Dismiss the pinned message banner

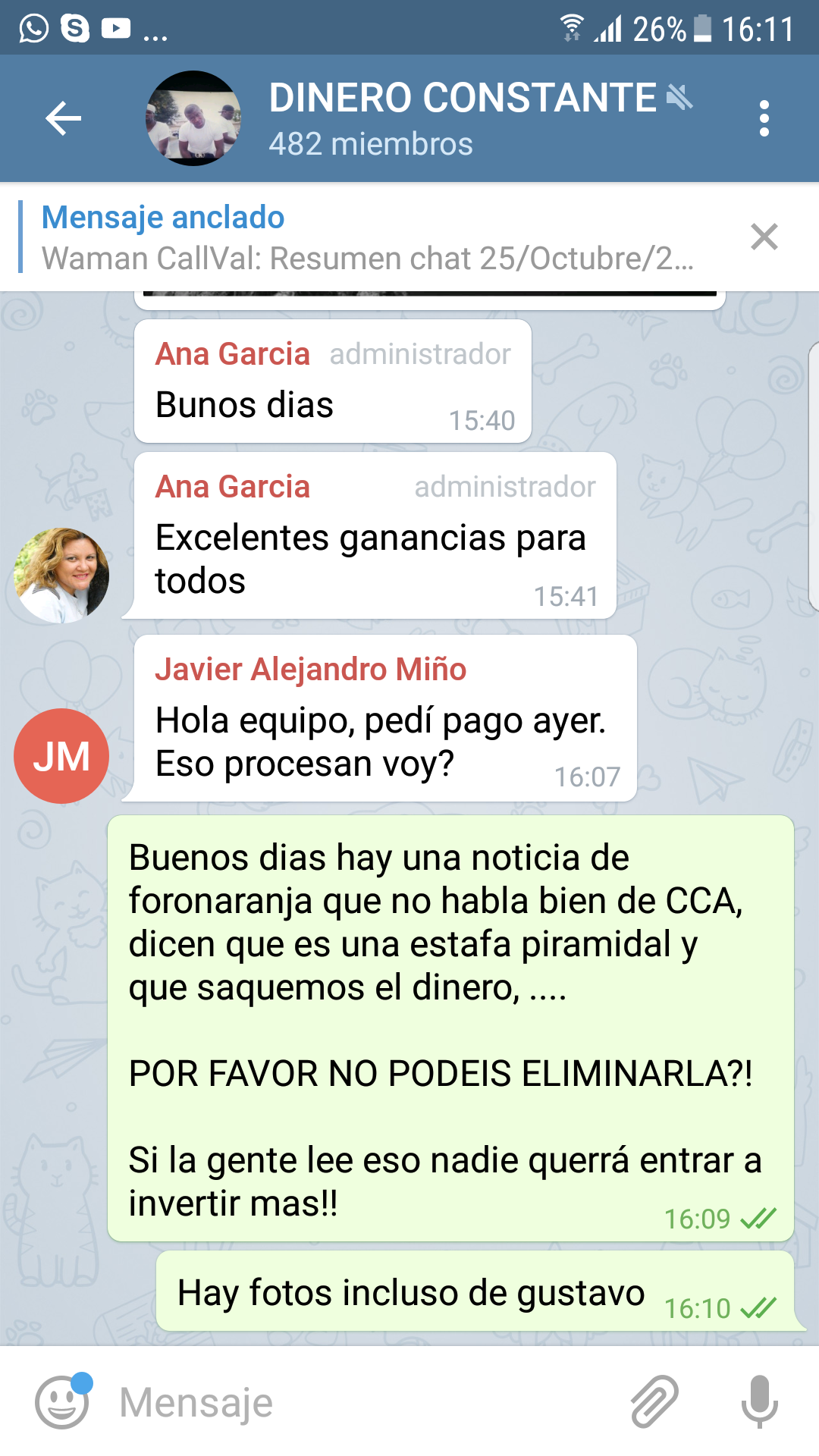pyautogui.click(x=764, y=237)
